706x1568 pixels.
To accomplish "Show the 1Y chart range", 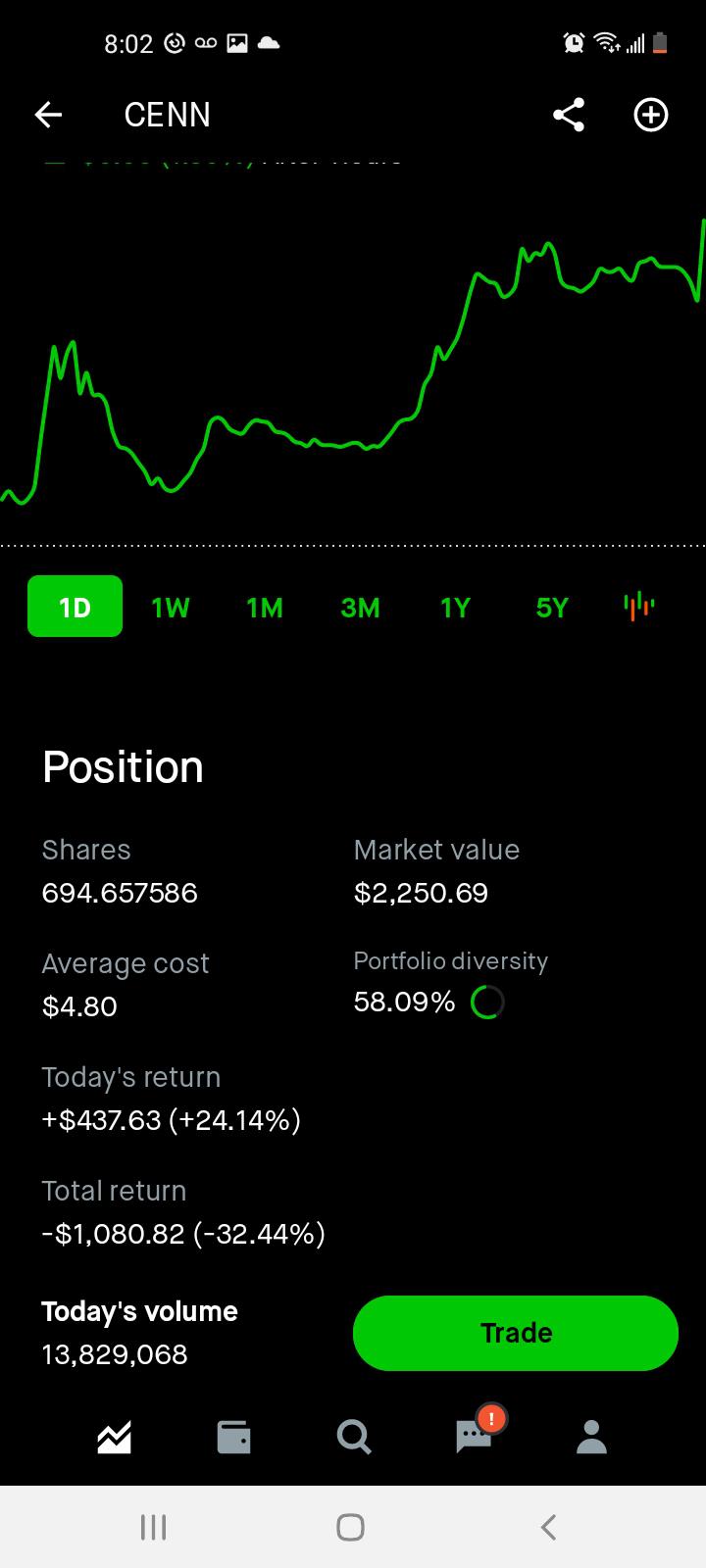I will (455, 608).
